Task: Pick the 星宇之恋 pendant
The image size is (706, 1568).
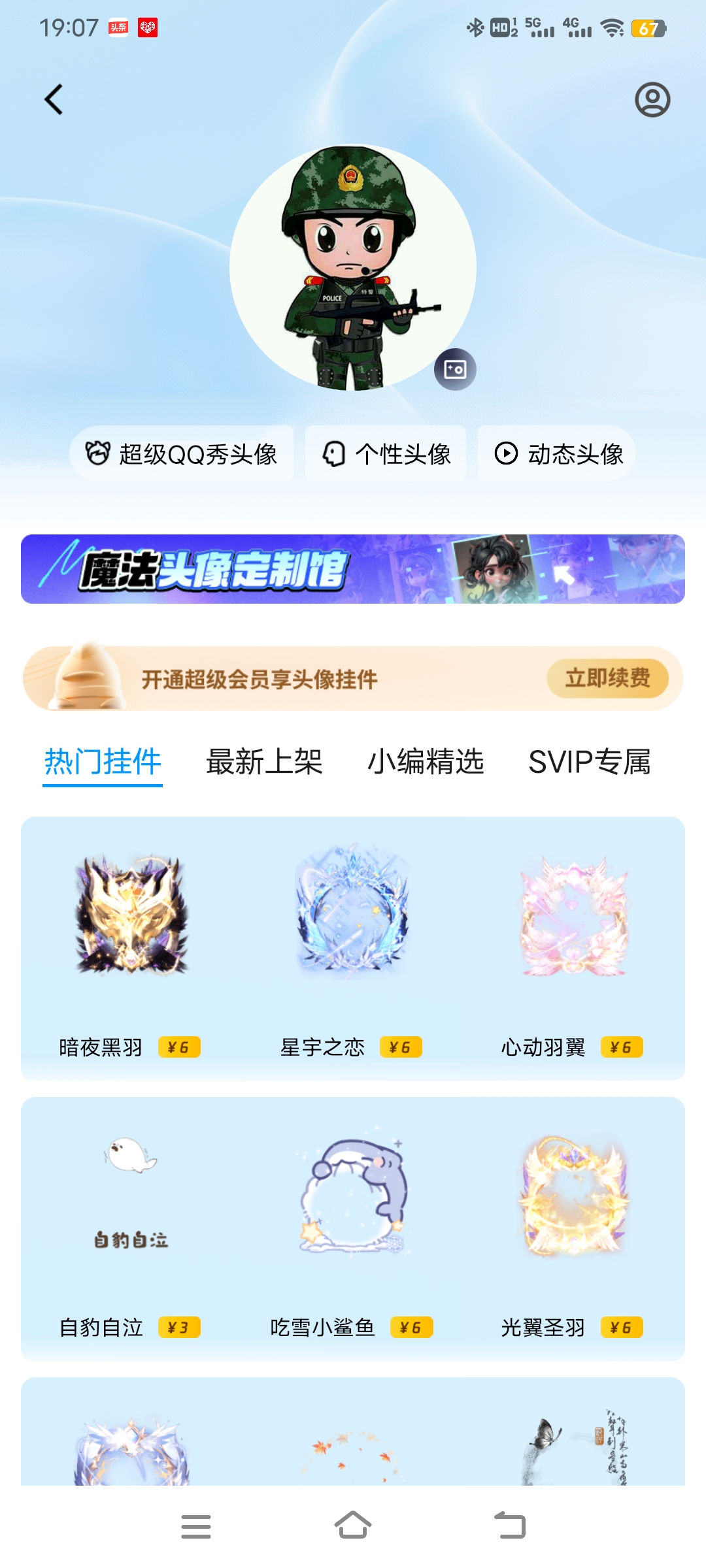Action: point(353,949)
